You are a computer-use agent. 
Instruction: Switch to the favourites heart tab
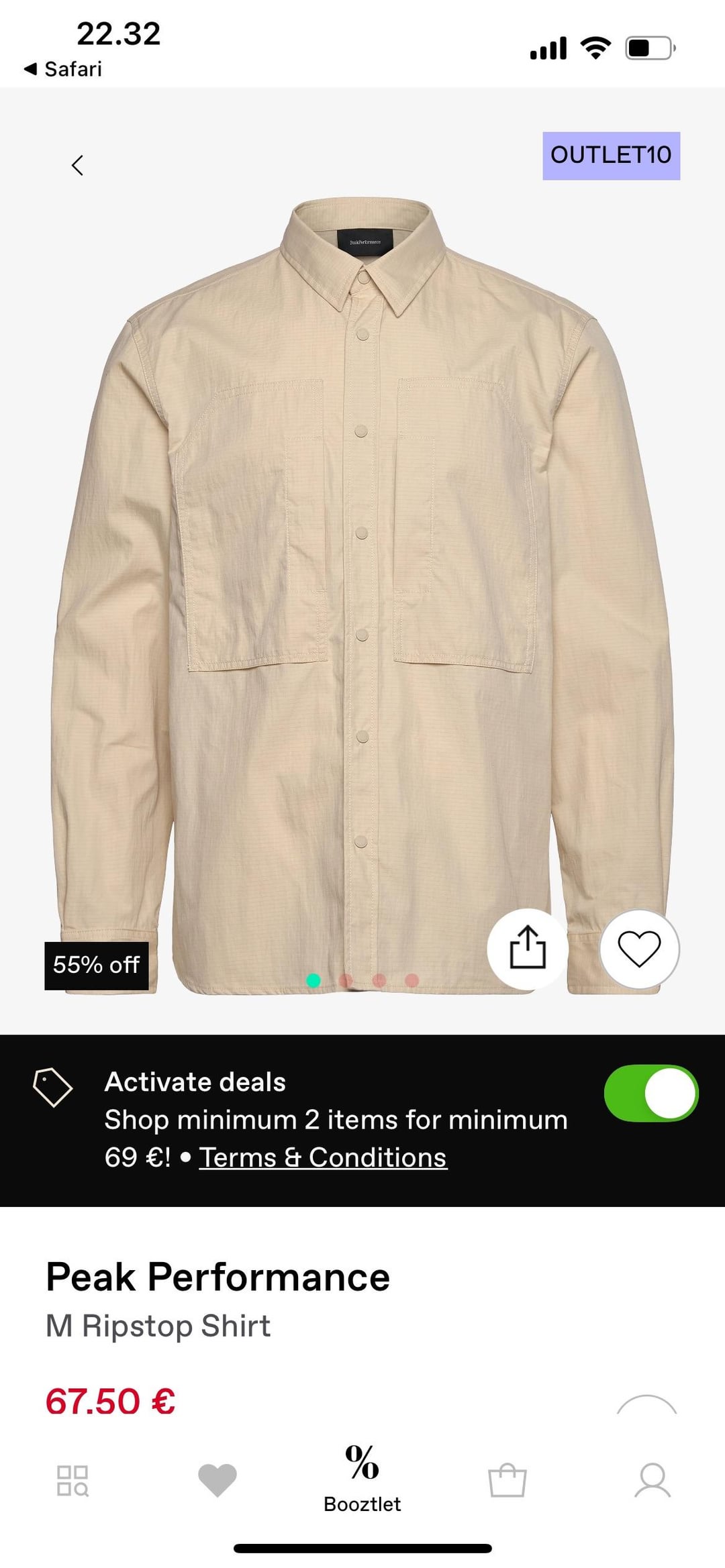pos(217,1480)
